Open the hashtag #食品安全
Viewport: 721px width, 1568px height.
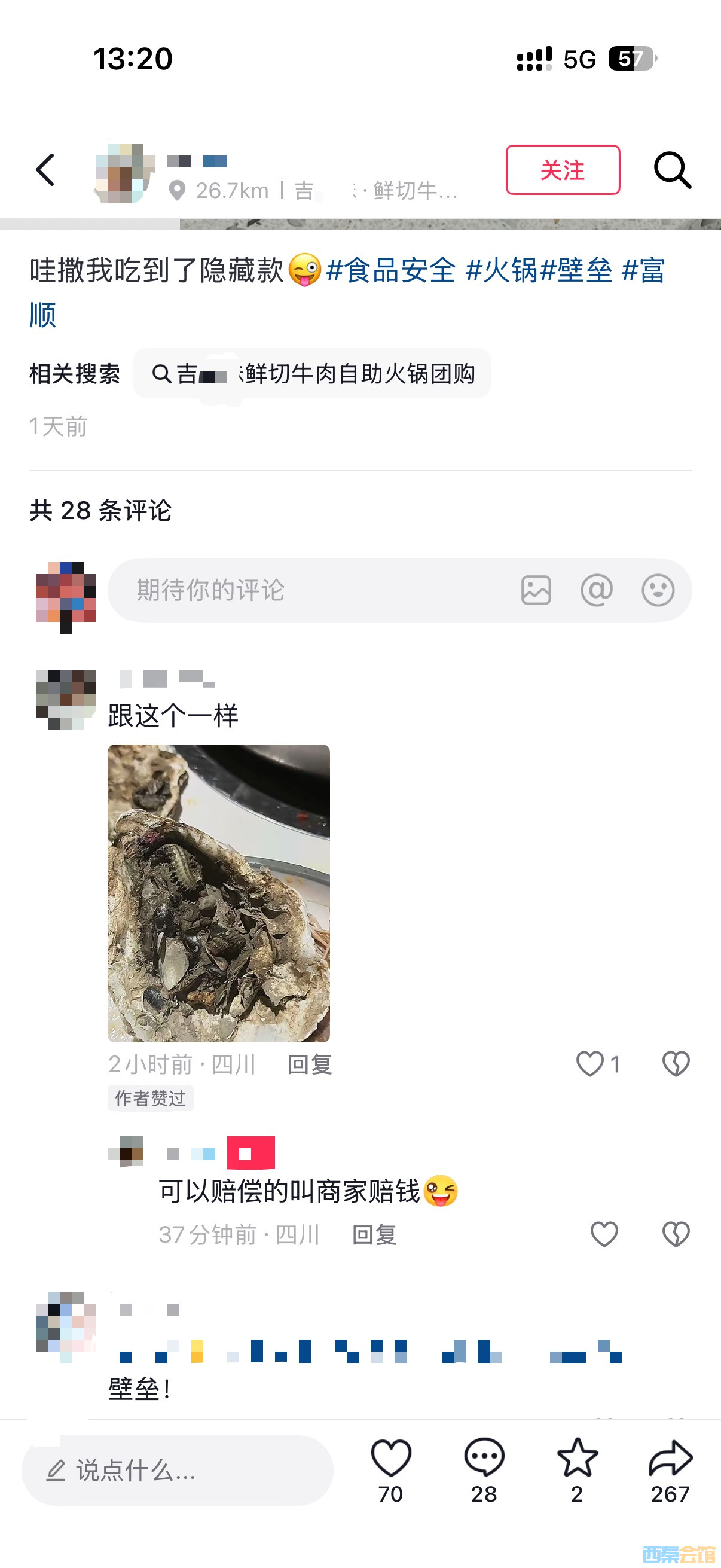pos(392,273)
